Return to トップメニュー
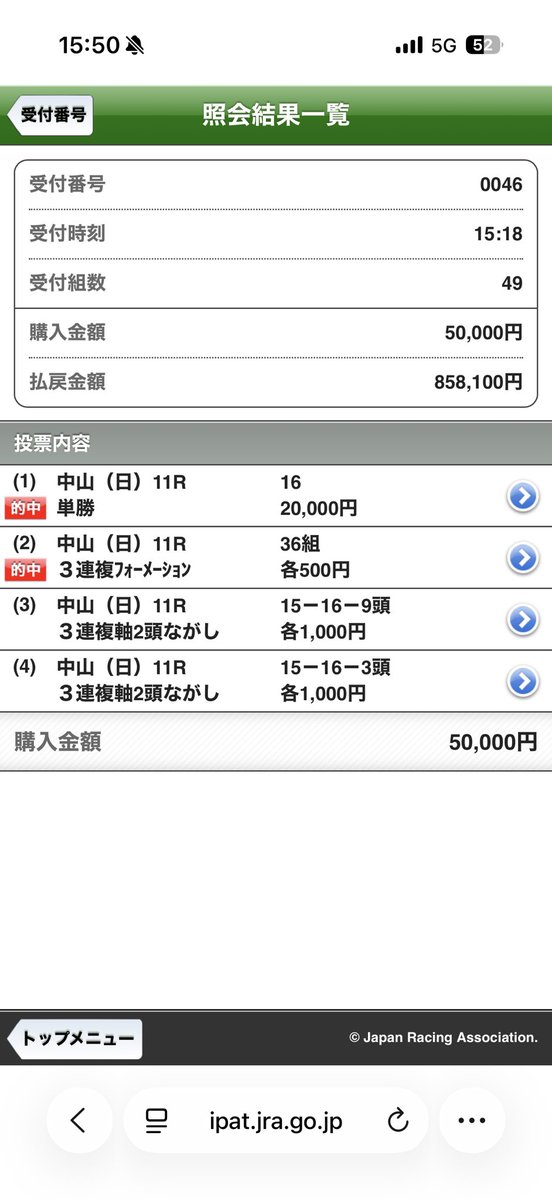This screenshot has height=1200, width=552. [75, 1039]
